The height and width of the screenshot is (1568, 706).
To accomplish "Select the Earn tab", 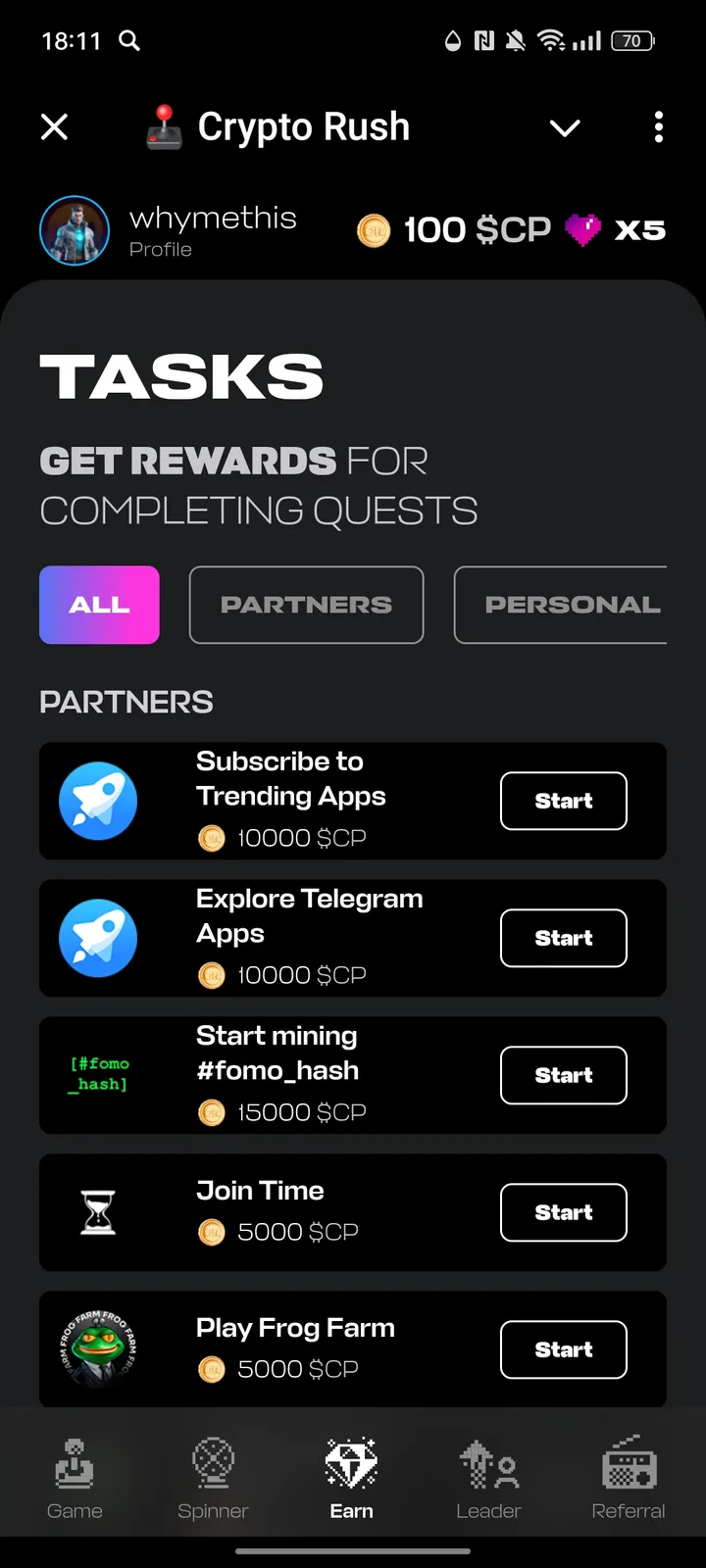I will coord(351,1479).
